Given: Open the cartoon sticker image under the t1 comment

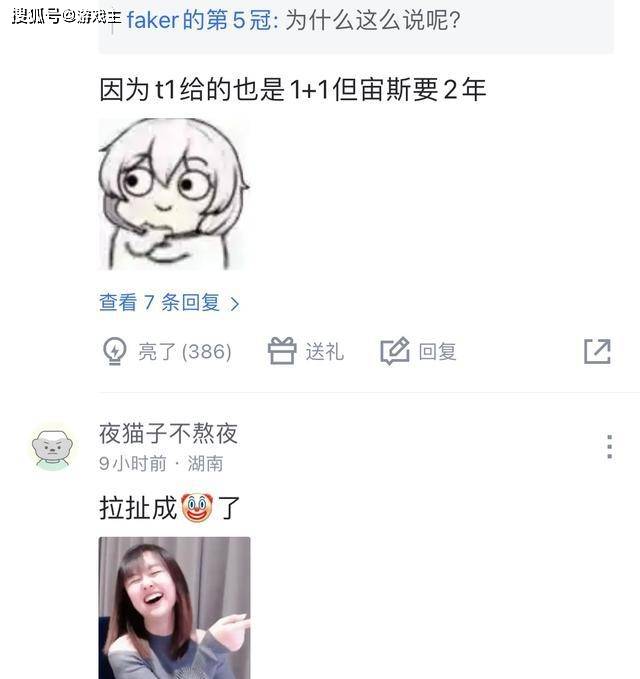Looking at the screenshot, I should click(x=173, y=194).
